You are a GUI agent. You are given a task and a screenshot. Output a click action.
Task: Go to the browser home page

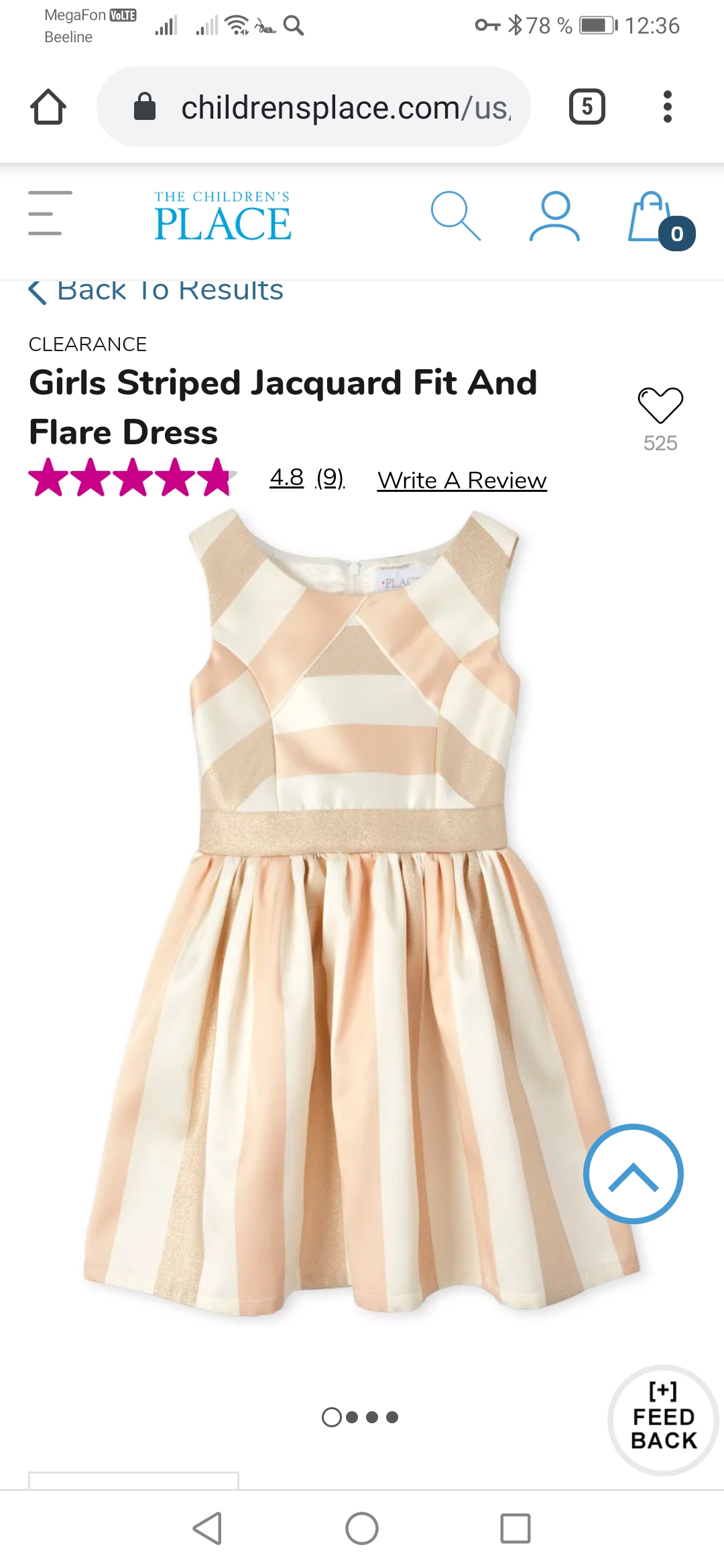pos(48,107)
